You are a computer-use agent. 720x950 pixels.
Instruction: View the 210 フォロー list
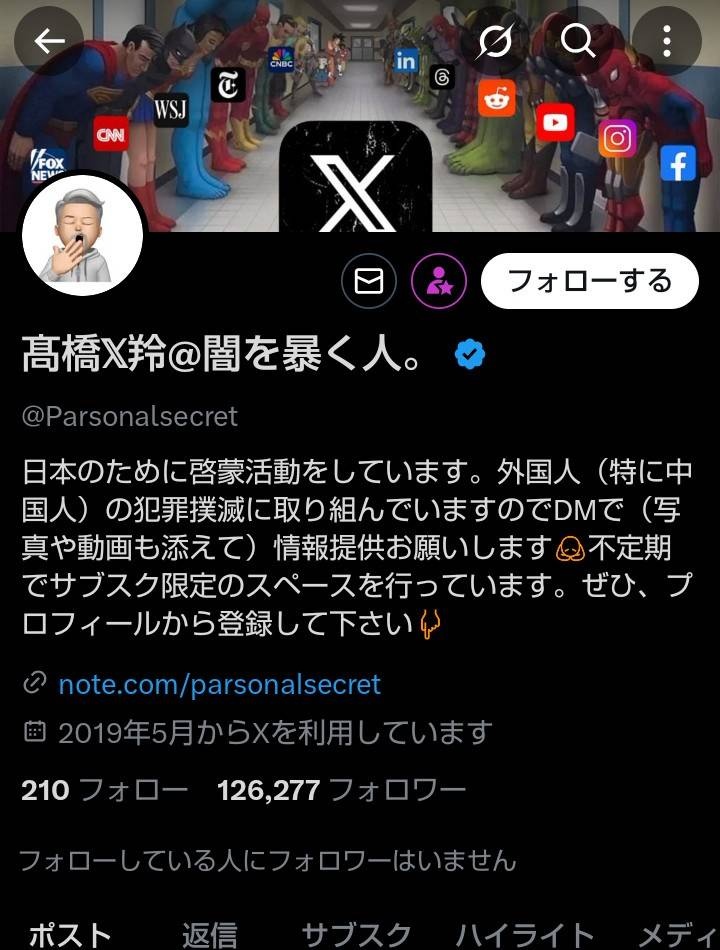pos(104,791)
